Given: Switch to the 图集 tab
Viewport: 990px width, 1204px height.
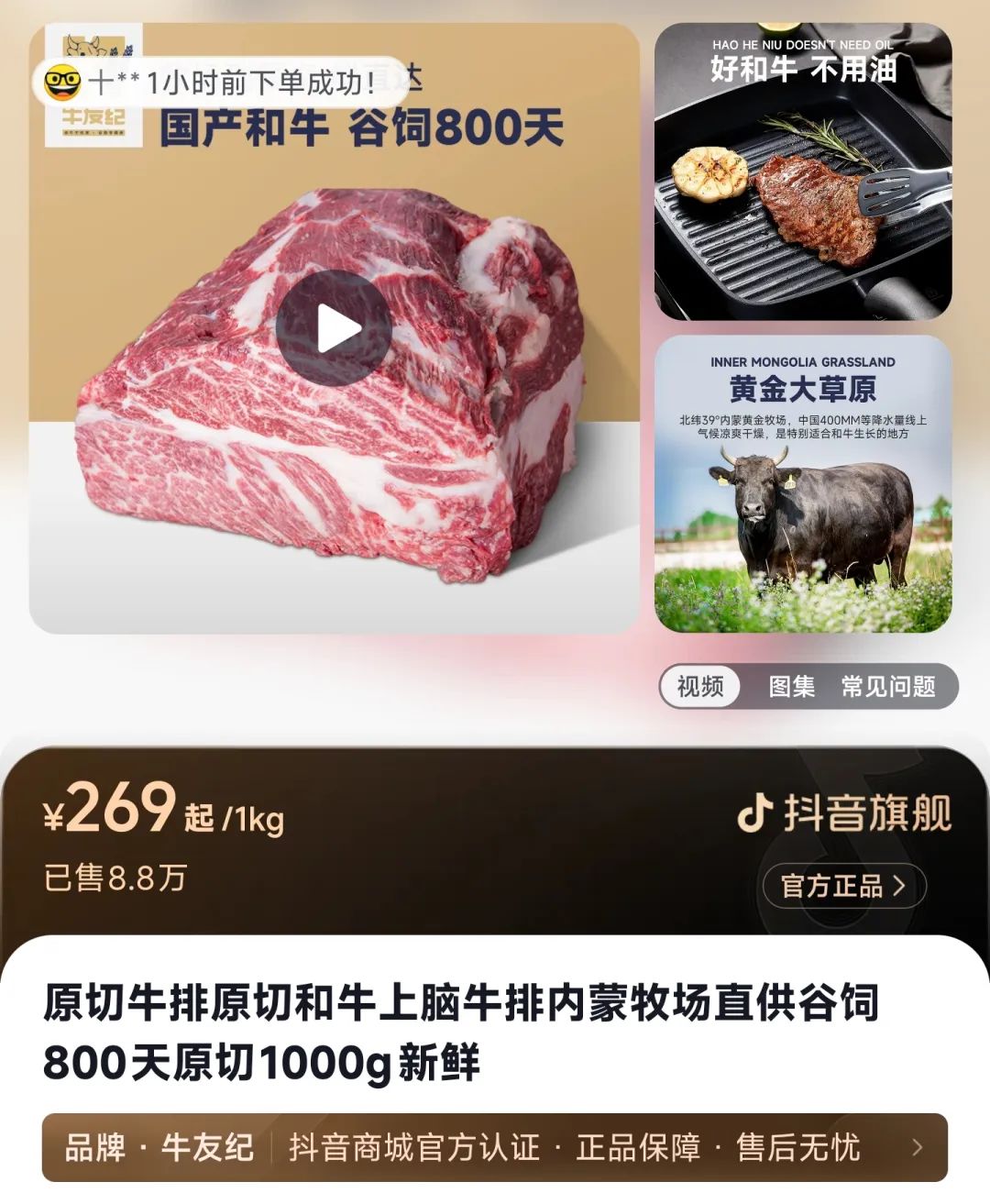Looking at the screenshot, I should (791, 686).
